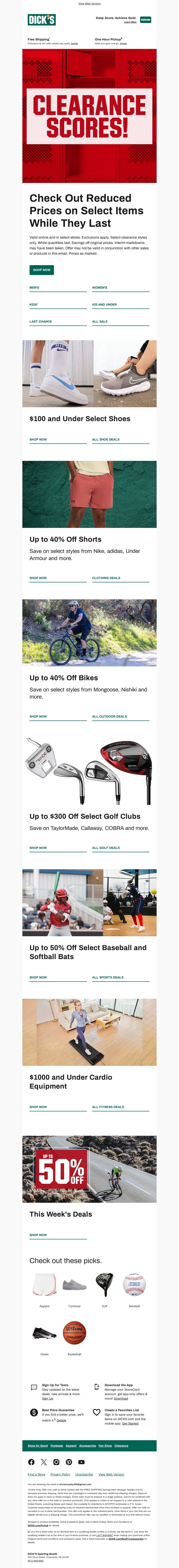
Task: Tap the Scorecard button in header
Action: (145, 19)
